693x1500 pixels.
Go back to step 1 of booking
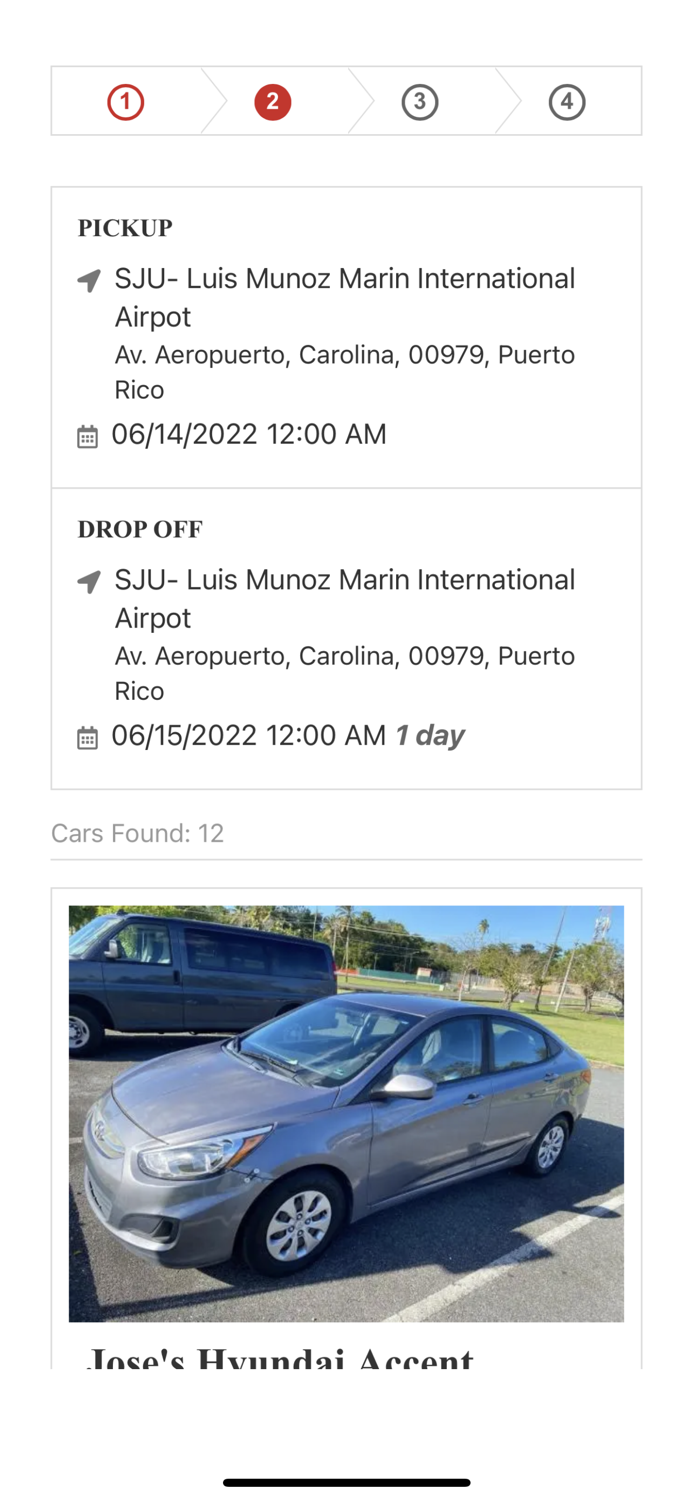coord(126,102)
